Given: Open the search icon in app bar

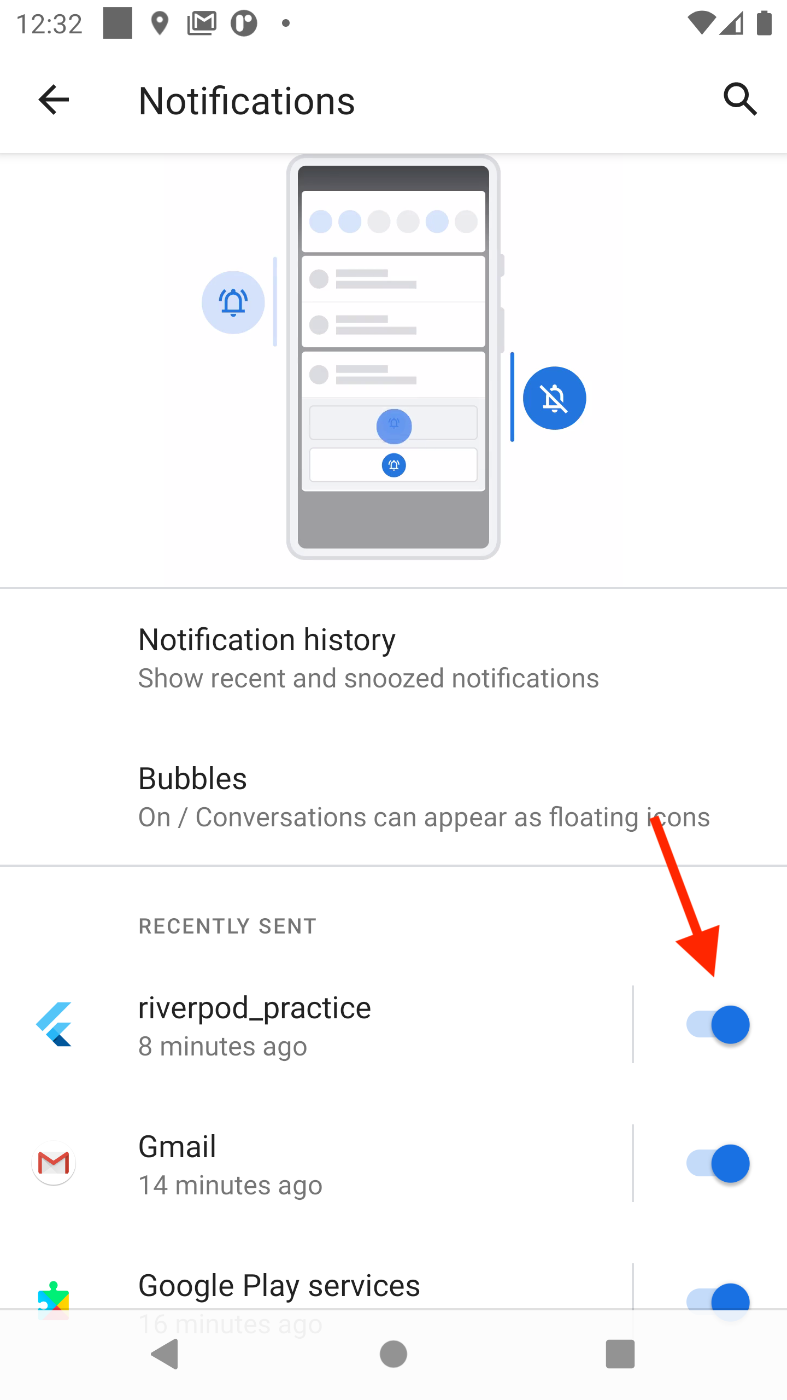Looking at the screenshot, I should click(x=739, y=100).
